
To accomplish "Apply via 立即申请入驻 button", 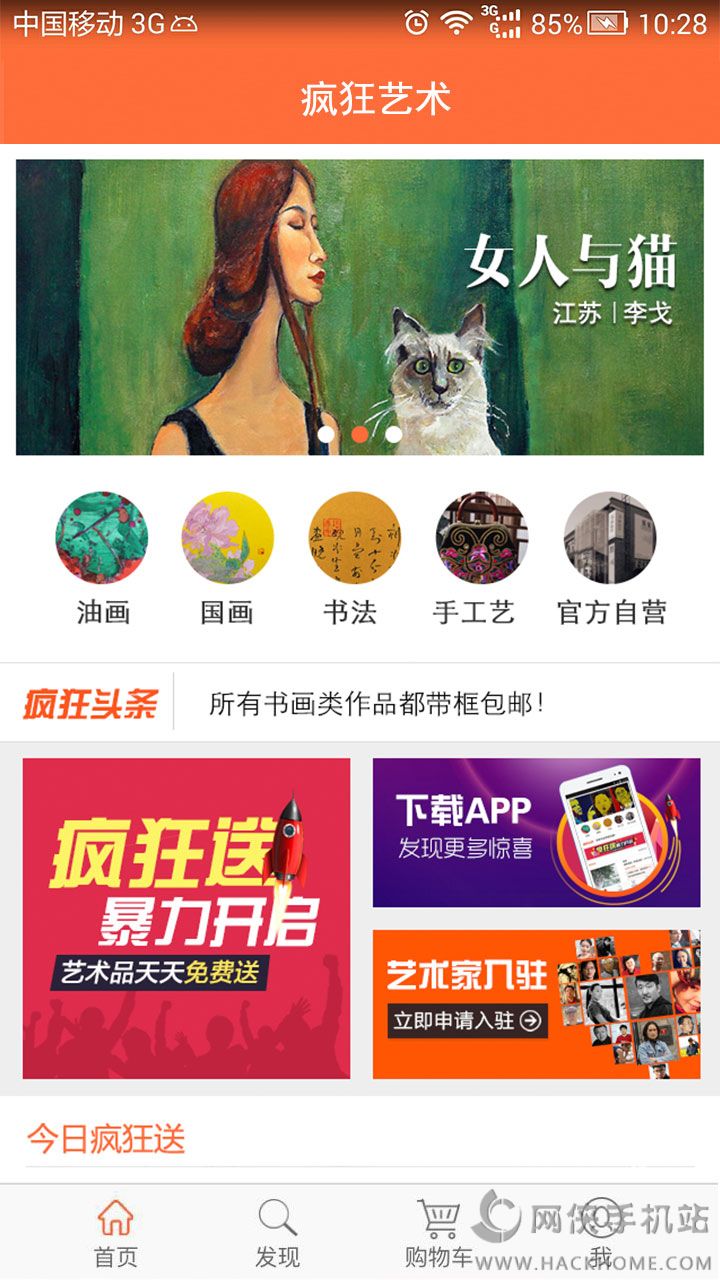I will click(468, 1021).
